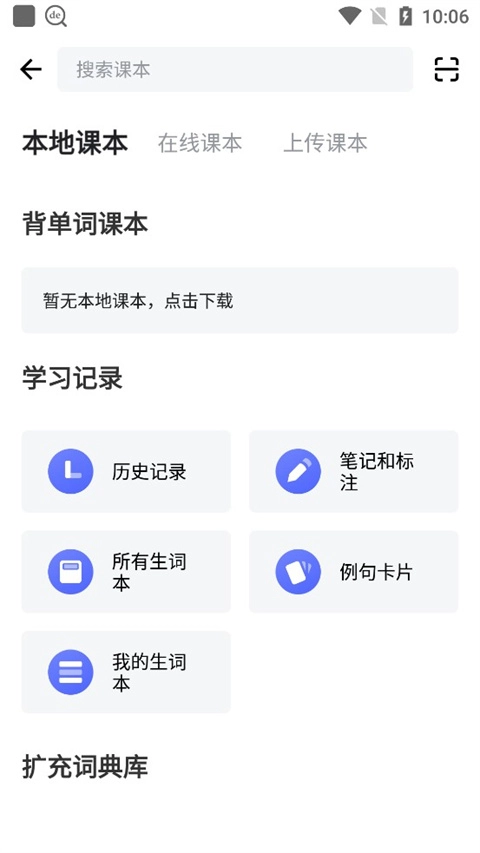Tap 暂无本地课本，点击下载 to download
The height and width of the screenshot is (853, 480).
(240, 300)
